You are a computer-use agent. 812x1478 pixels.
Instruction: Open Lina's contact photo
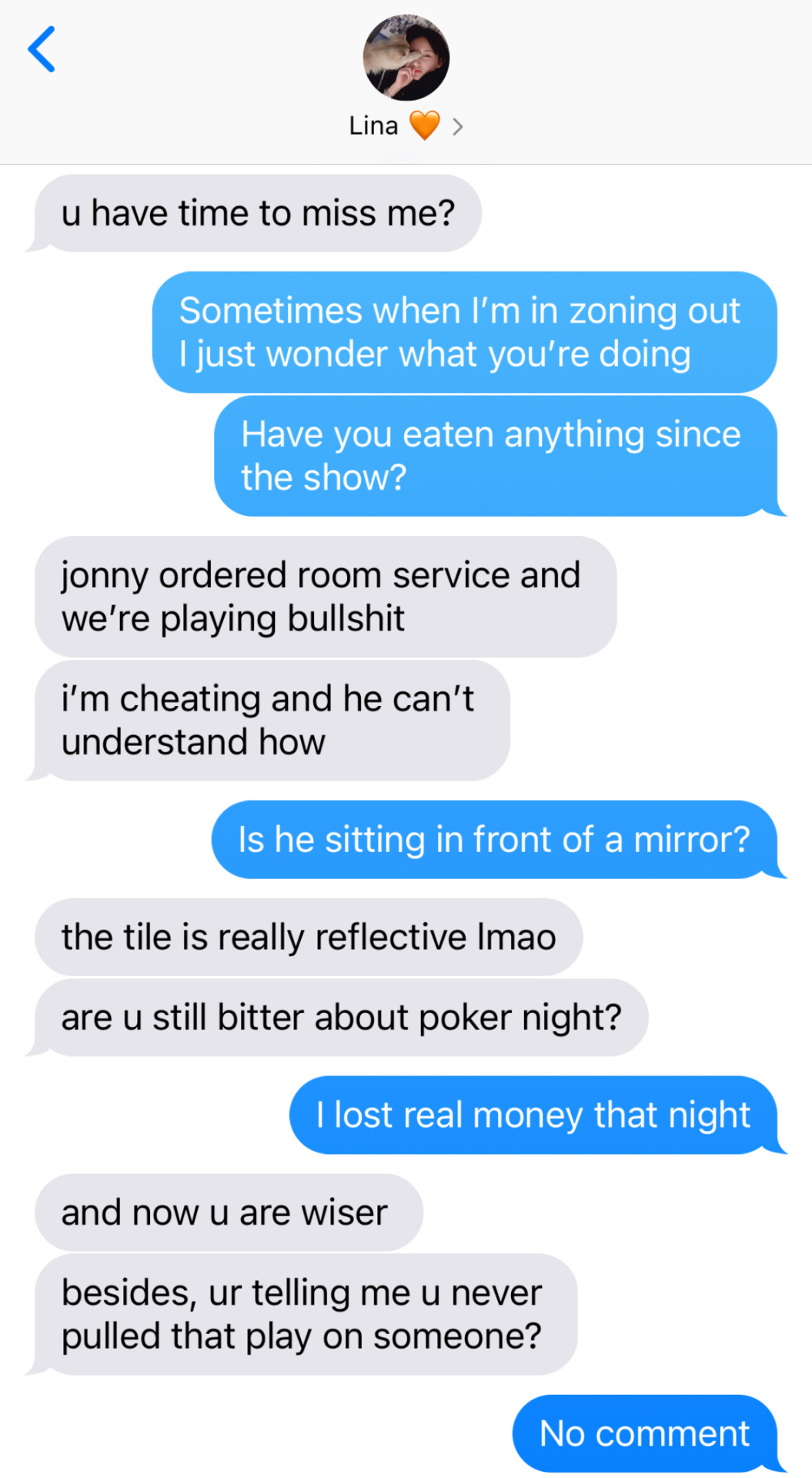[x=406, y=58]
